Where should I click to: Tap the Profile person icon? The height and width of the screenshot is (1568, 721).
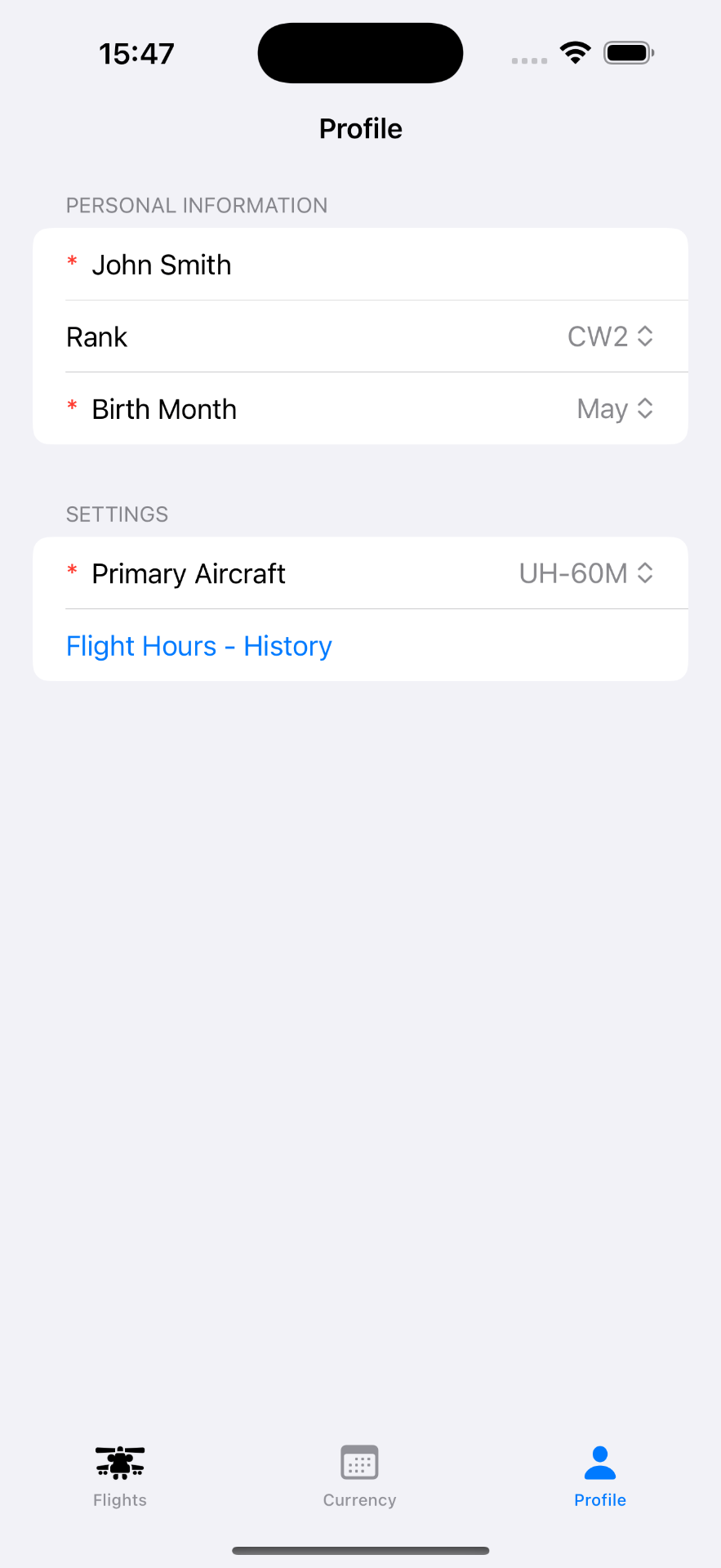599,1459
